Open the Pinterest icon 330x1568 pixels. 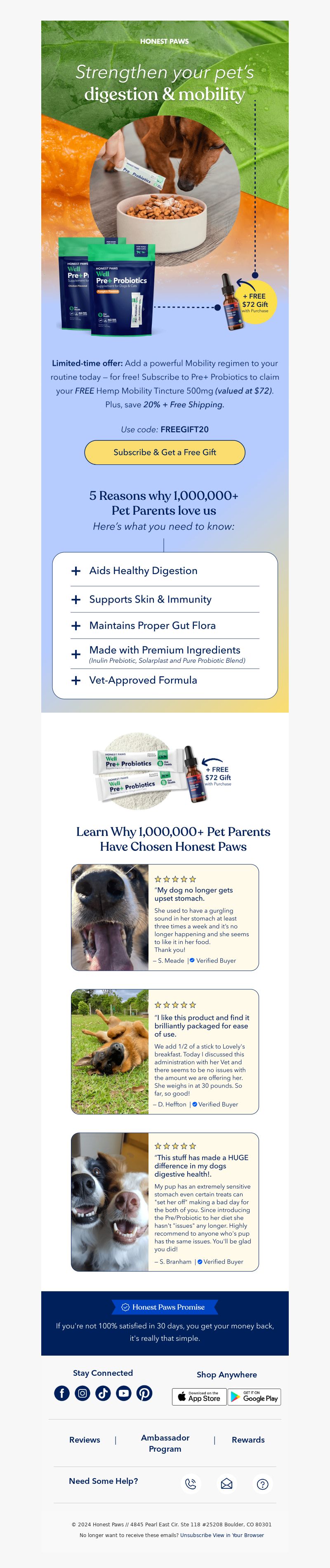tap(144, 1393)
